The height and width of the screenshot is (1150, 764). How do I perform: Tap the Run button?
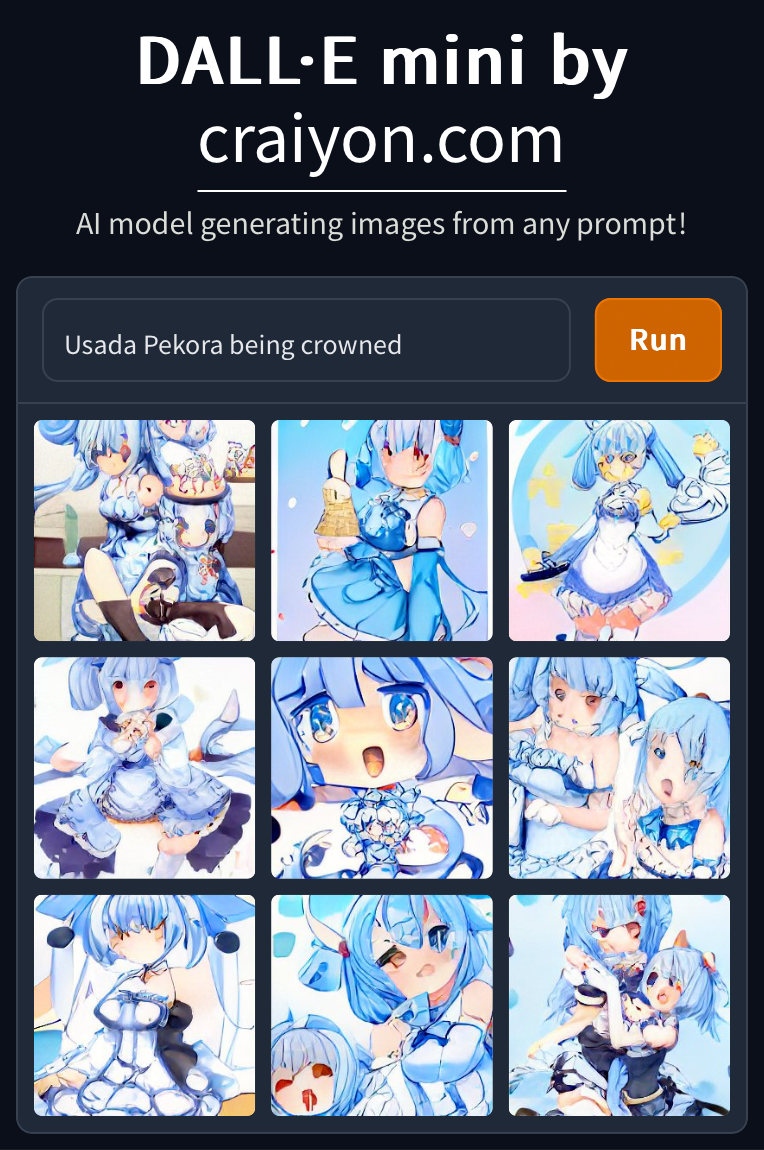click(658, 340)
